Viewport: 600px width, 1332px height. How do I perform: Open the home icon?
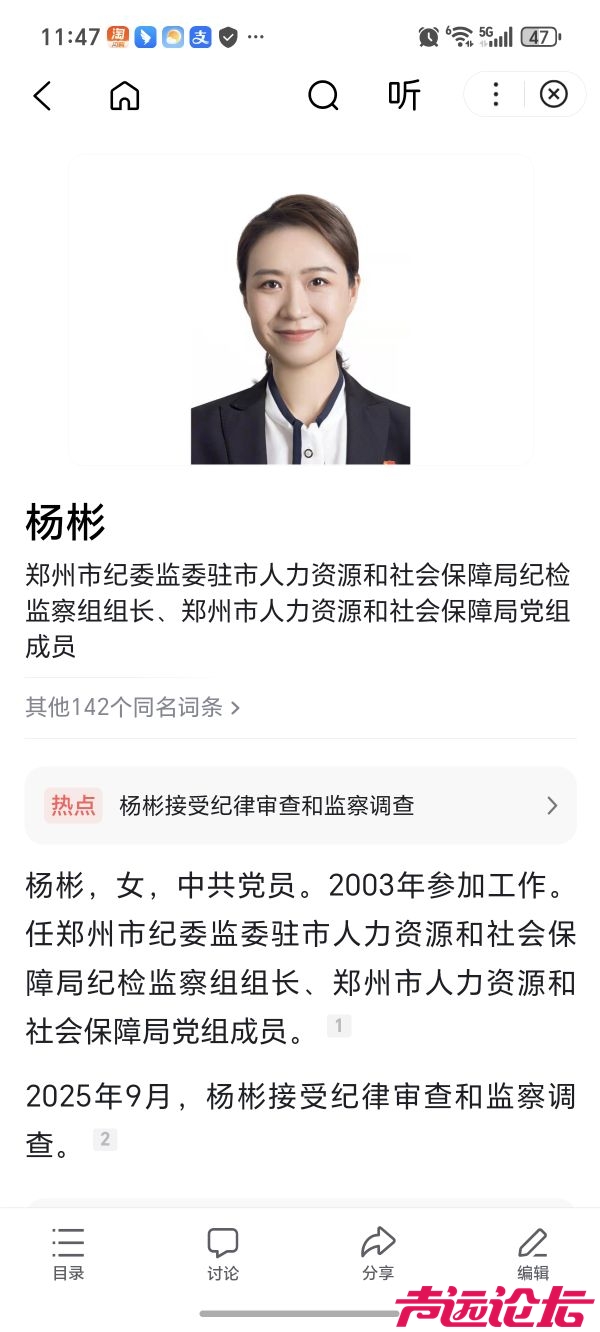tap(124, 96)
